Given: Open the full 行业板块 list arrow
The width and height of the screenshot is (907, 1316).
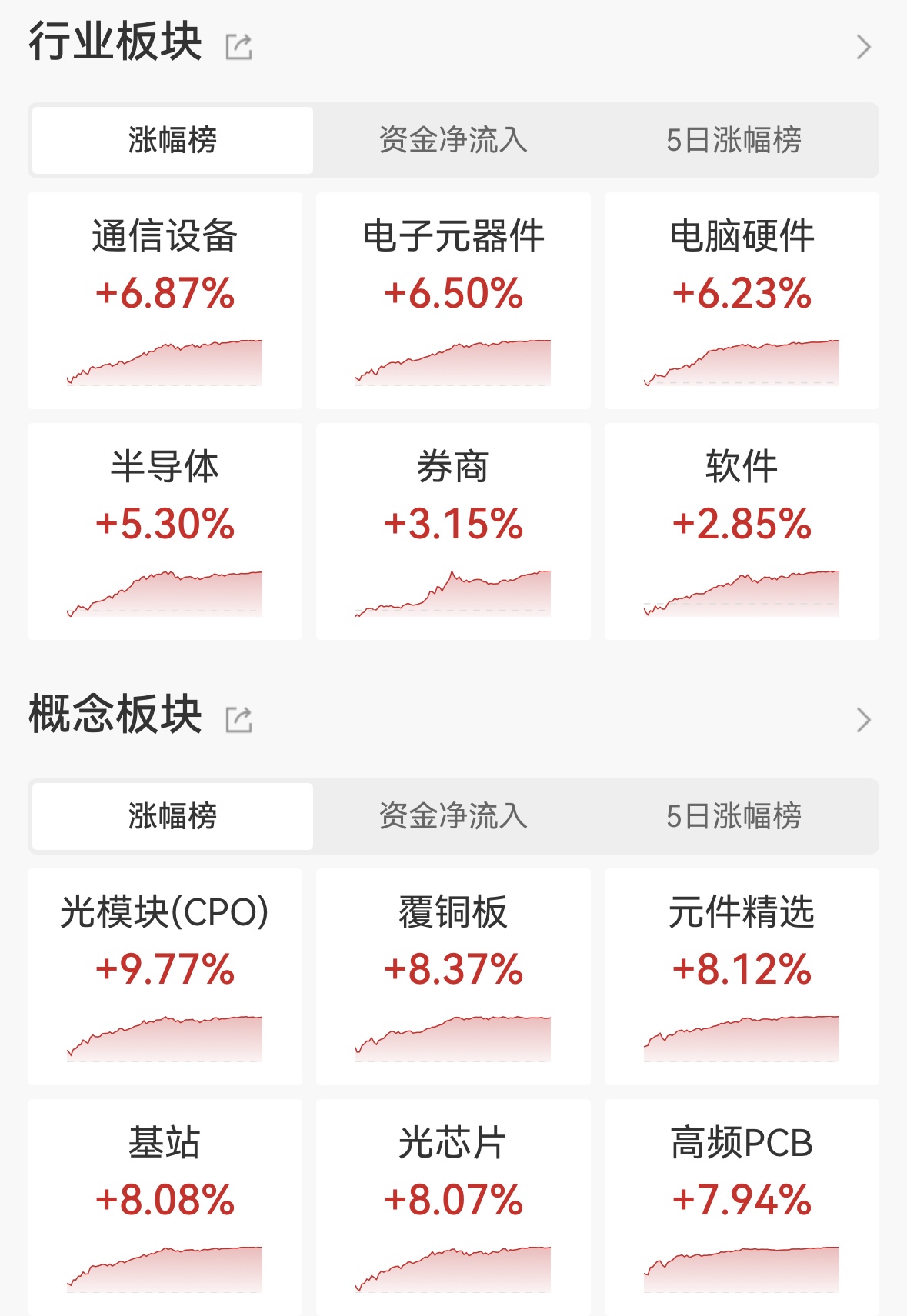Looking at the screenshot, I should pyautogui.click(x=863, y=47).
